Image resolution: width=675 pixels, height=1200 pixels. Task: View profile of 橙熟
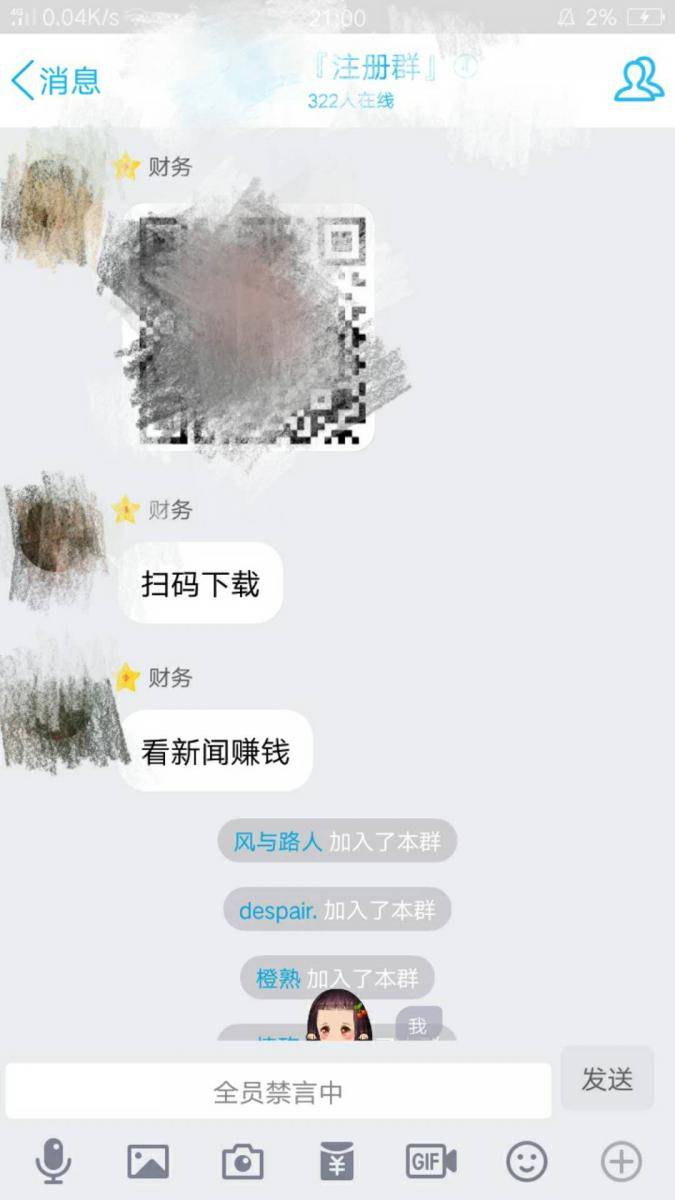pyautogui.click(x=277, y=979)
